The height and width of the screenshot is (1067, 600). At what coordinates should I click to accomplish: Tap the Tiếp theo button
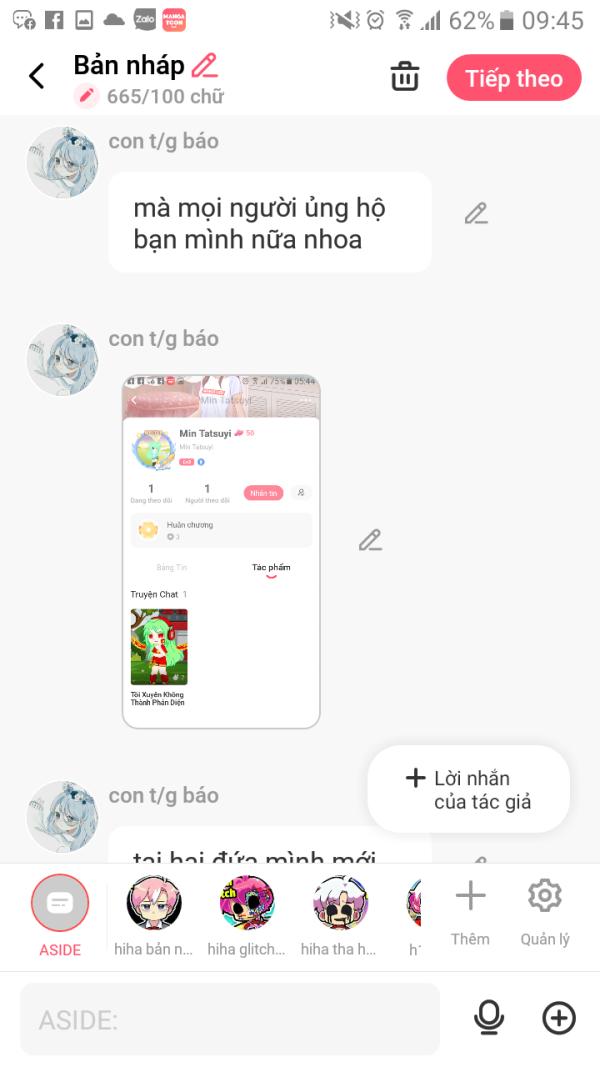click(x=513, y=78)
